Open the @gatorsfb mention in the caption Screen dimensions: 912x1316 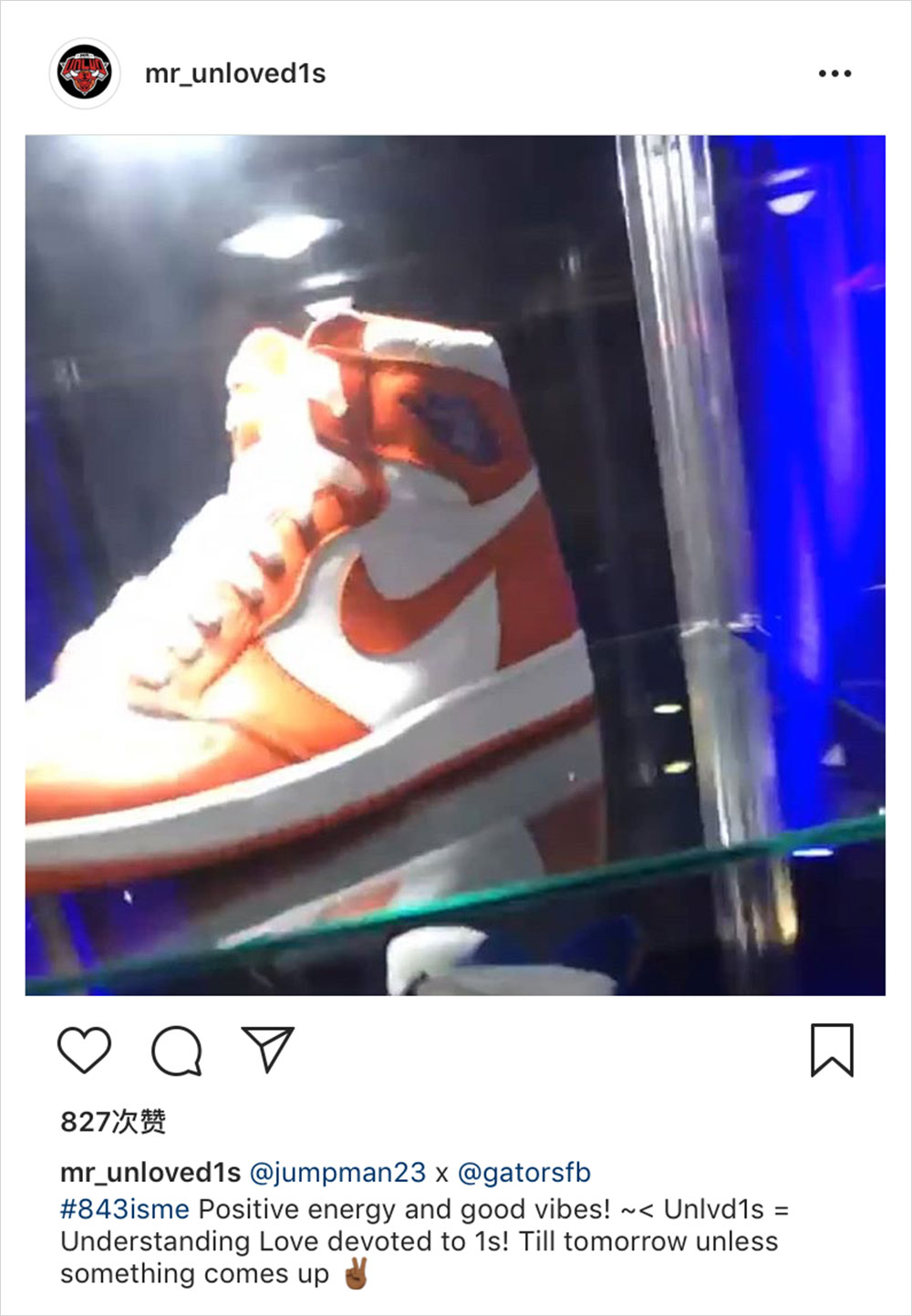pos(523,1172)
